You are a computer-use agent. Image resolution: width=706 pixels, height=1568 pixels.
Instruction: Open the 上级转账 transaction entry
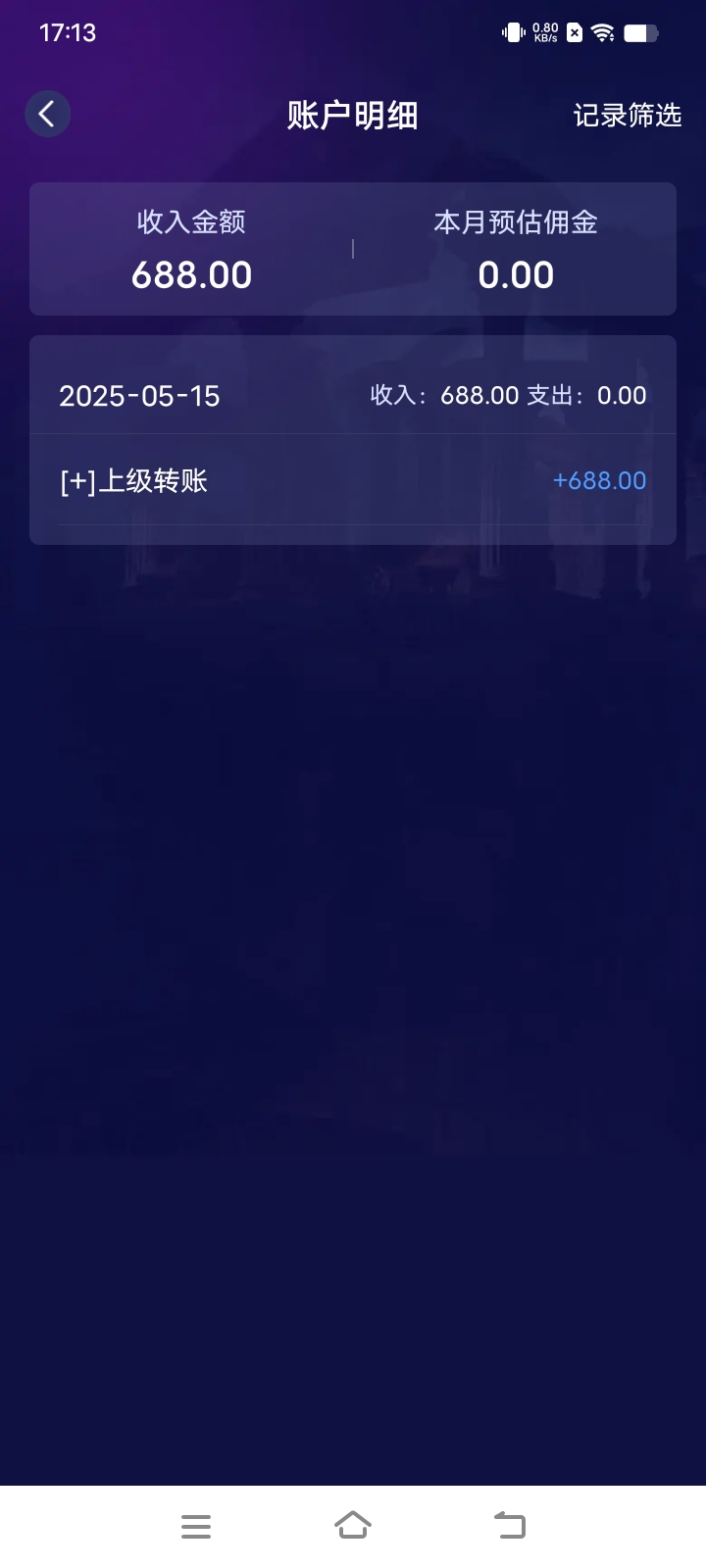pyautogui.click(x=352, y=481)
